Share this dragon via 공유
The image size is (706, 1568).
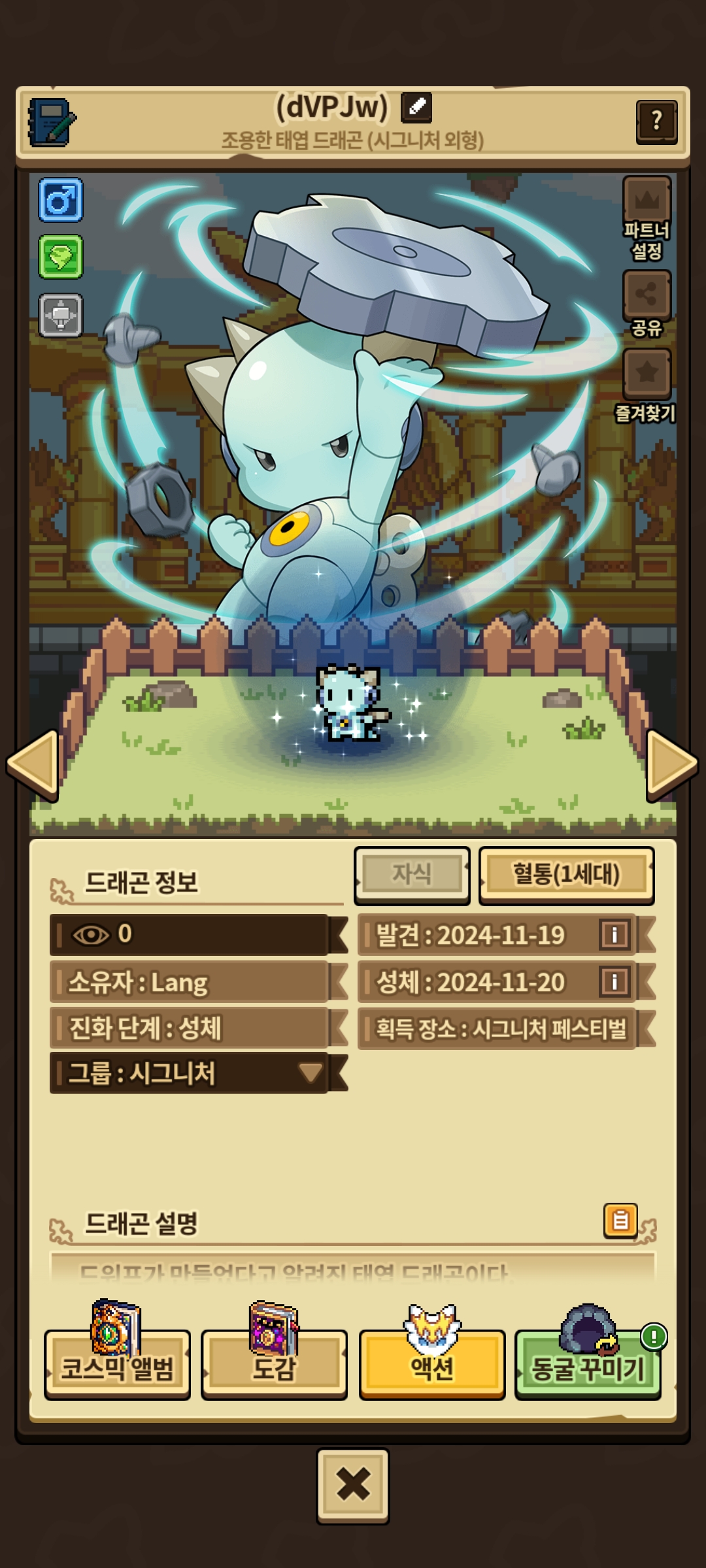click(x=647, y=295)
